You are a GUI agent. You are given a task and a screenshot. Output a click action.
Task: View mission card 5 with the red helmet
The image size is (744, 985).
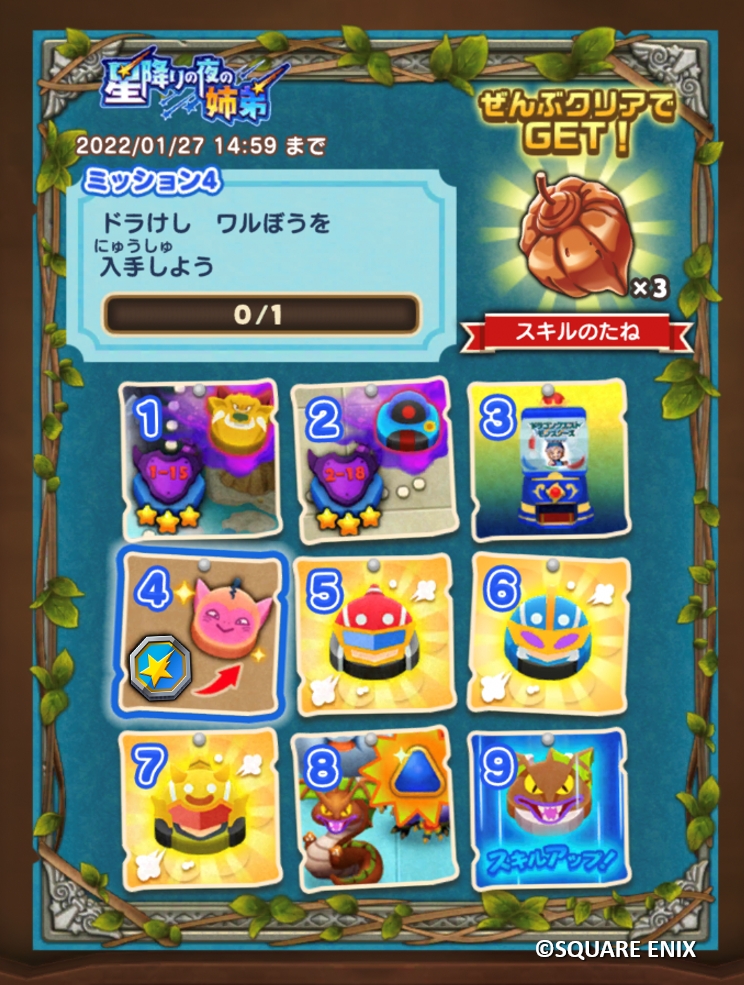375,635
